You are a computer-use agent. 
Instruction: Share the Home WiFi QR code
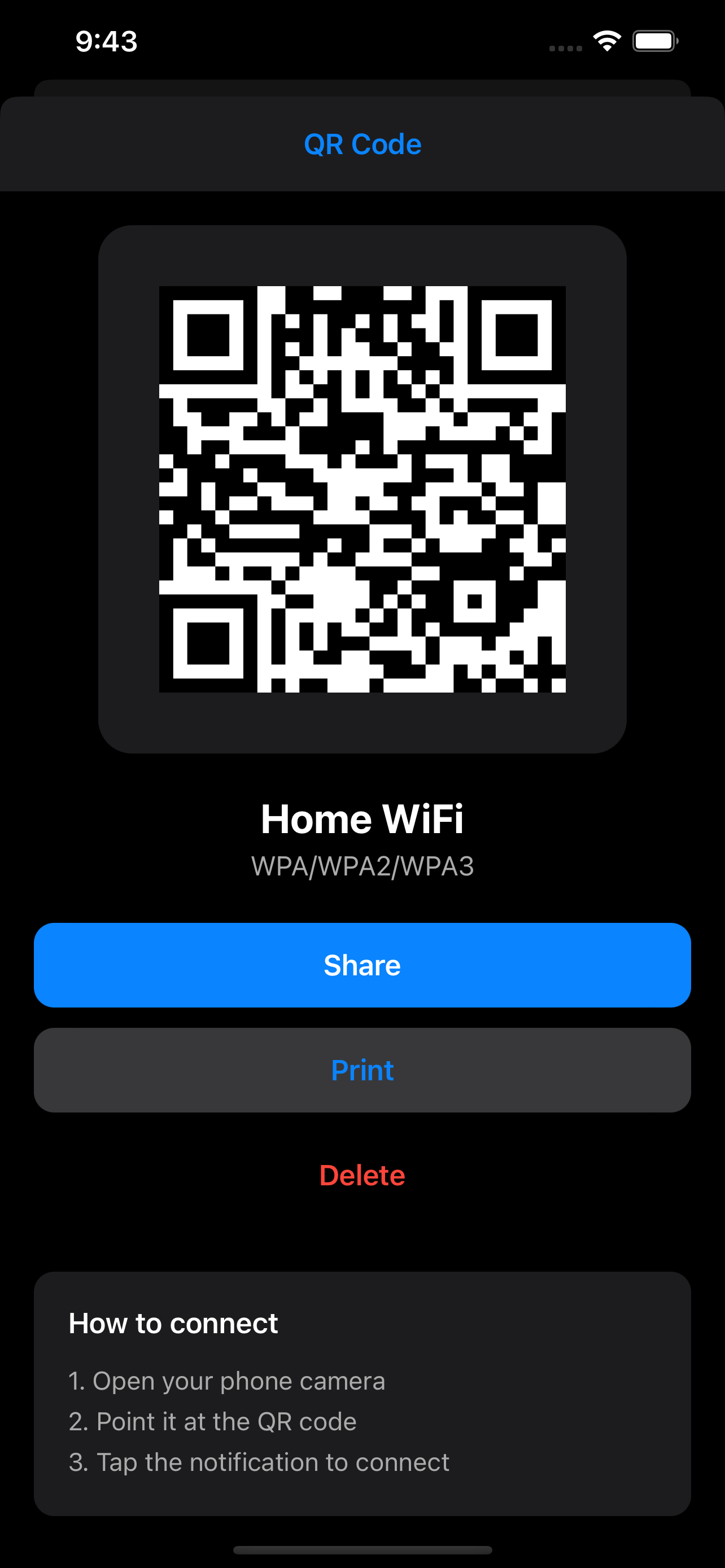(x=362, y=965)
